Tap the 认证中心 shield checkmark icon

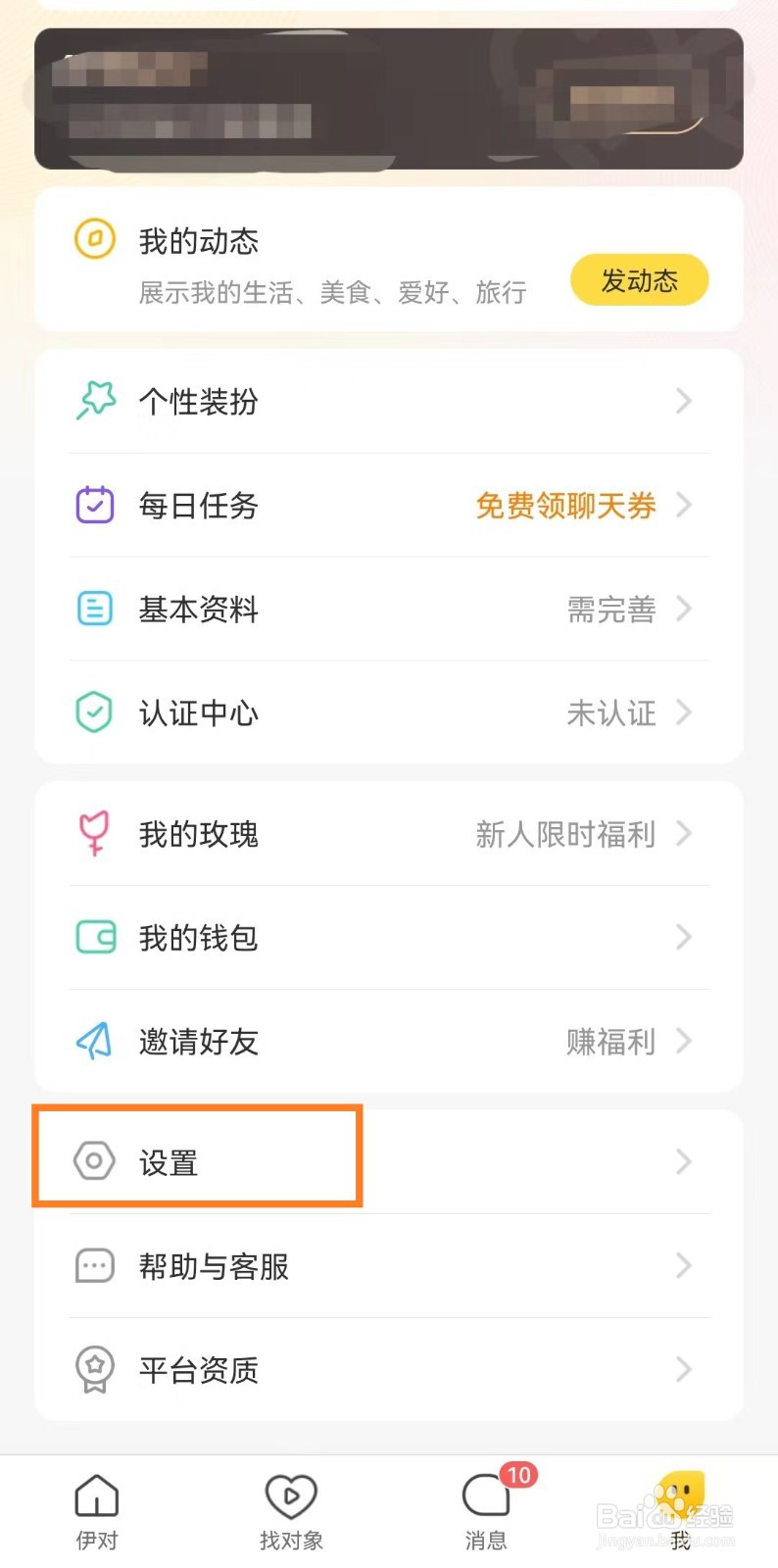(94, 712)
